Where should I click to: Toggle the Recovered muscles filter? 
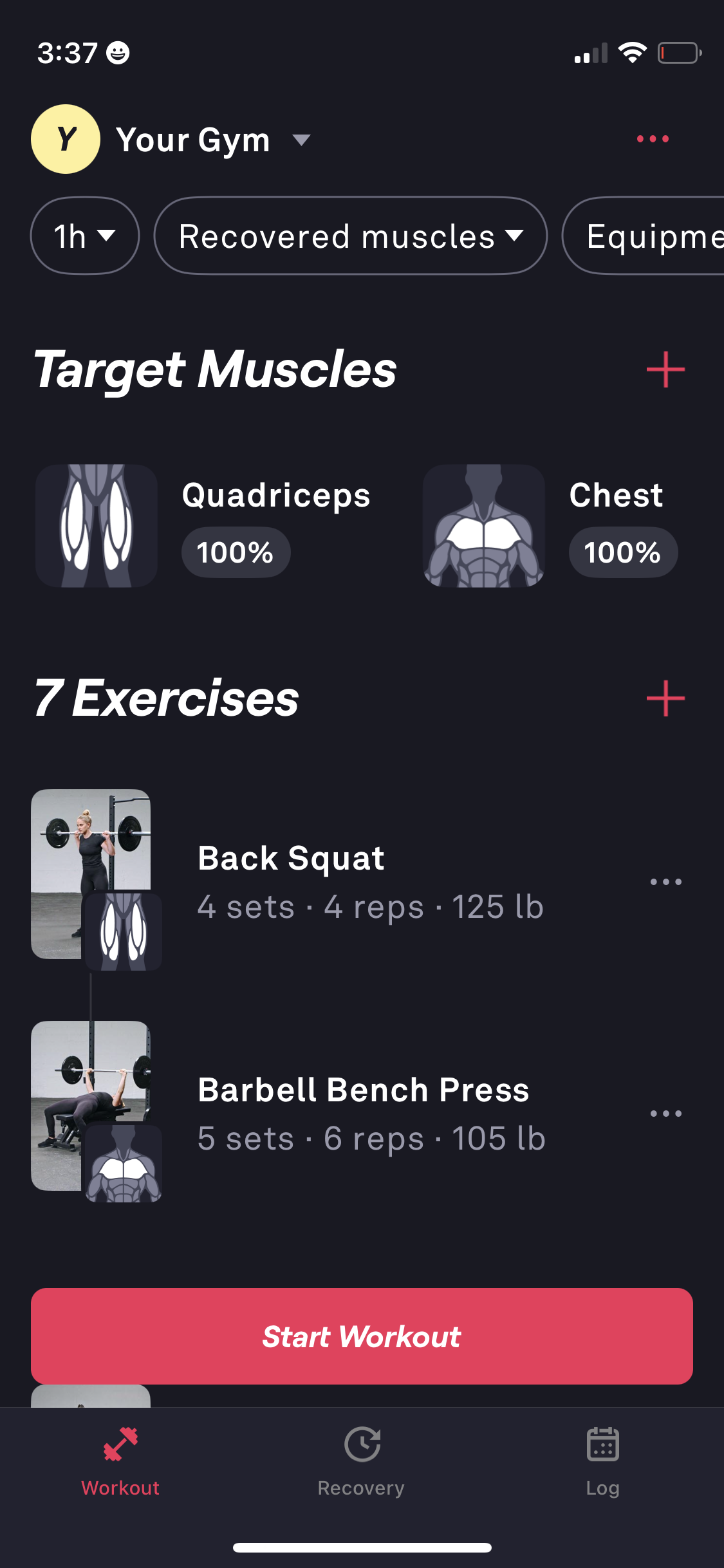350,236
